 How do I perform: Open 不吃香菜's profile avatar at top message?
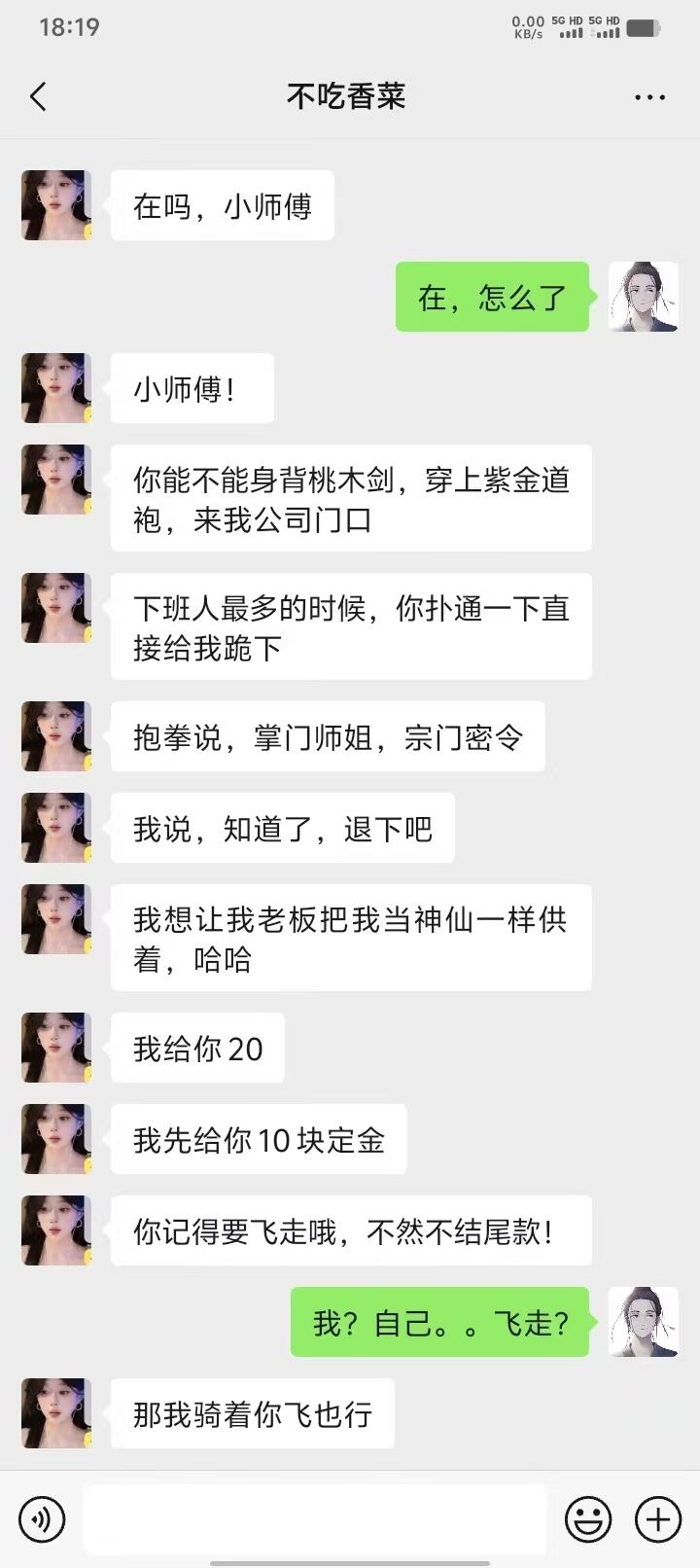click(55, 205)
